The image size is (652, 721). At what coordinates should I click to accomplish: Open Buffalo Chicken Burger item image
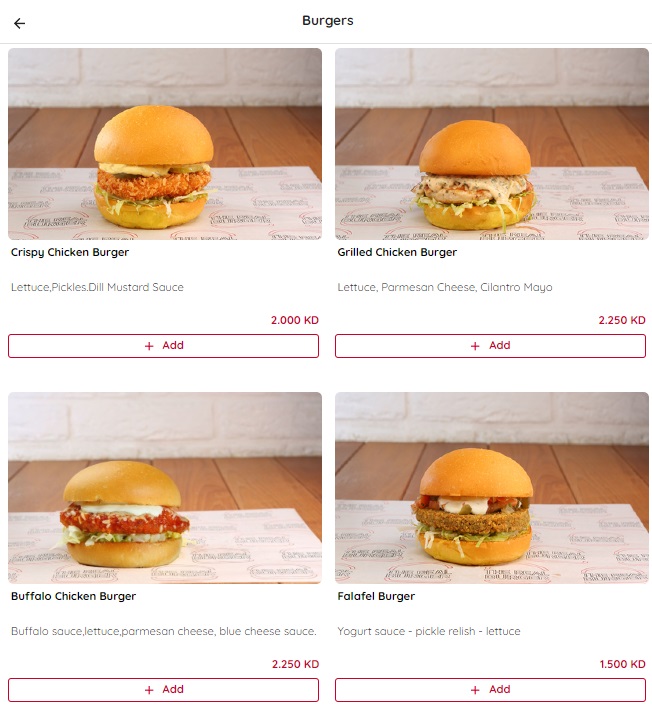coord(165,488)
